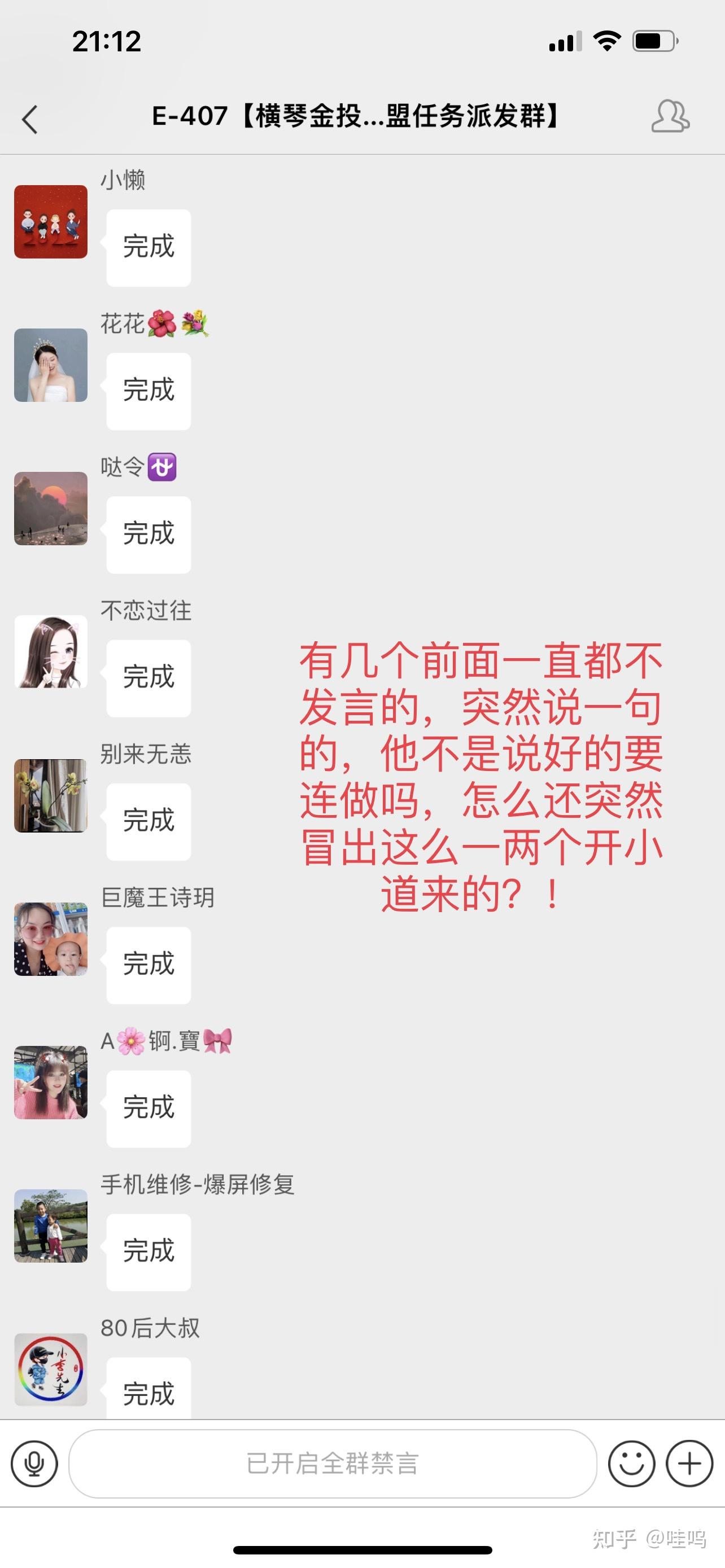Open the emoji sticker panel
Image resolution: width=725 pixels, height=1568 pixels.
[x=631, y=1464]
